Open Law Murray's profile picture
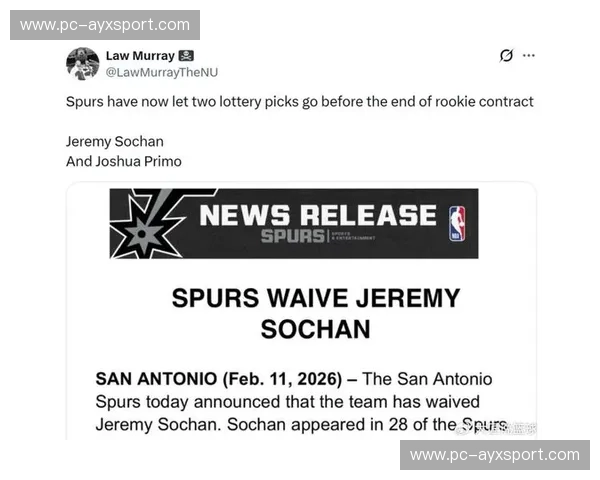 pos(82,63)
